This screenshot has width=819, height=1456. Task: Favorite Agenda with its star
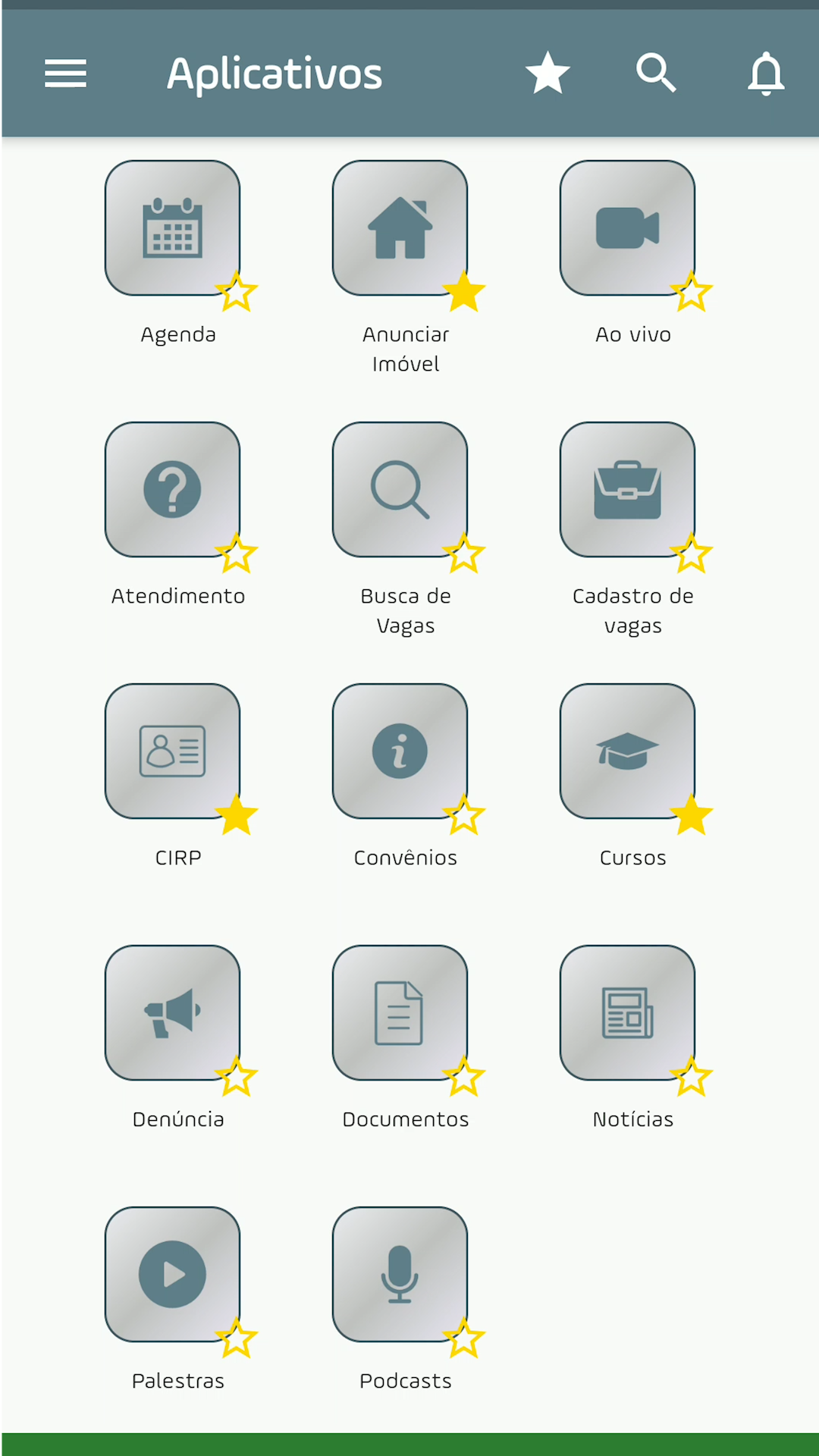click(x=237, y=292)
